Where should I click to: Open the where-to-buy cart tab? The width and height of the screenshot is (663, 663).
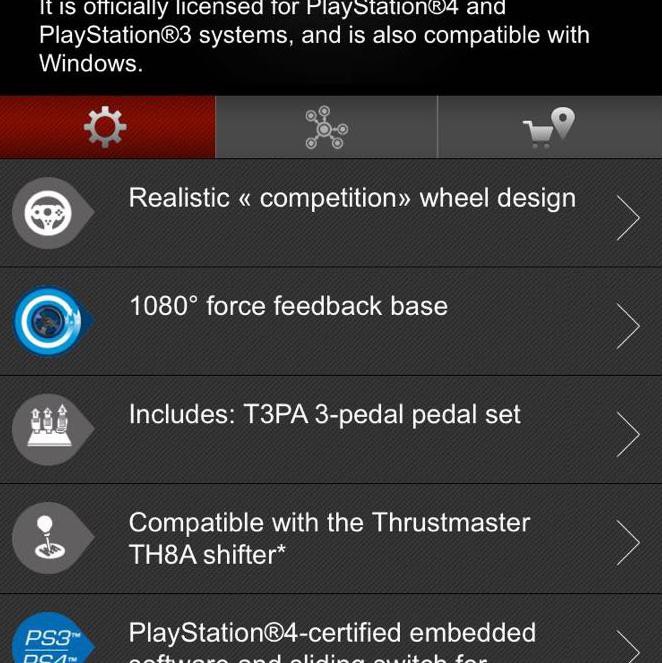pos(549,128)
